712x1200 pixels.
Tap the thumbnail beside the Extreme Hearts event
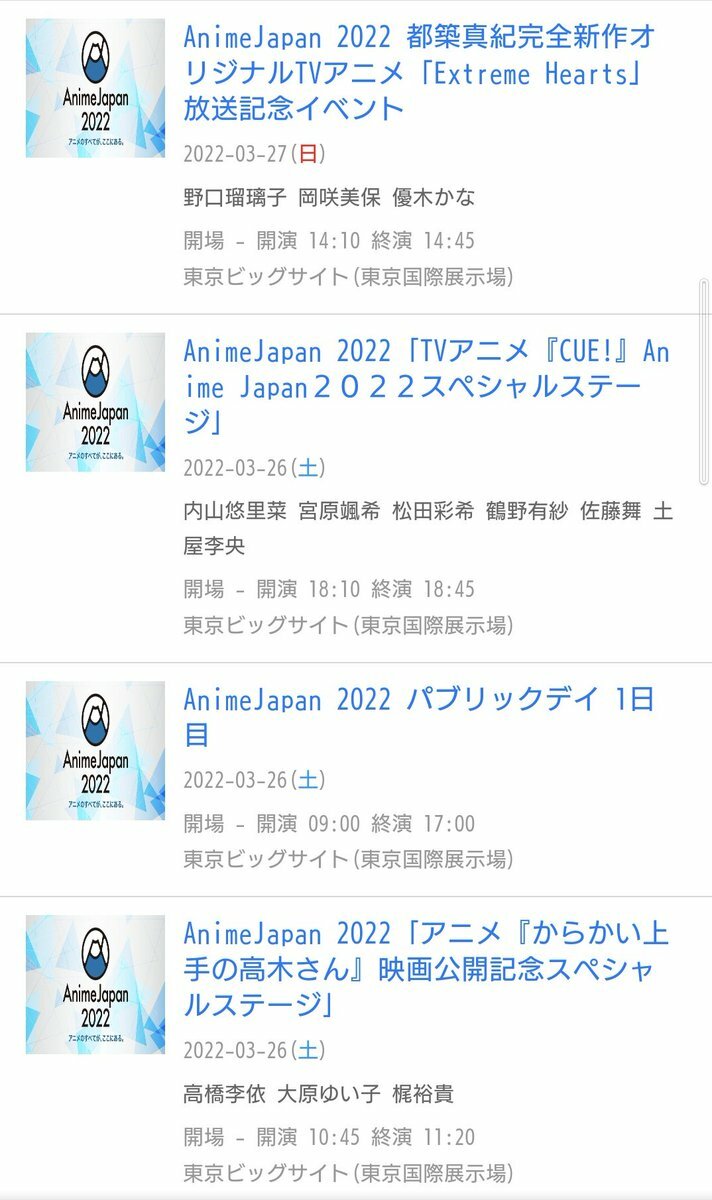point(95,88)
